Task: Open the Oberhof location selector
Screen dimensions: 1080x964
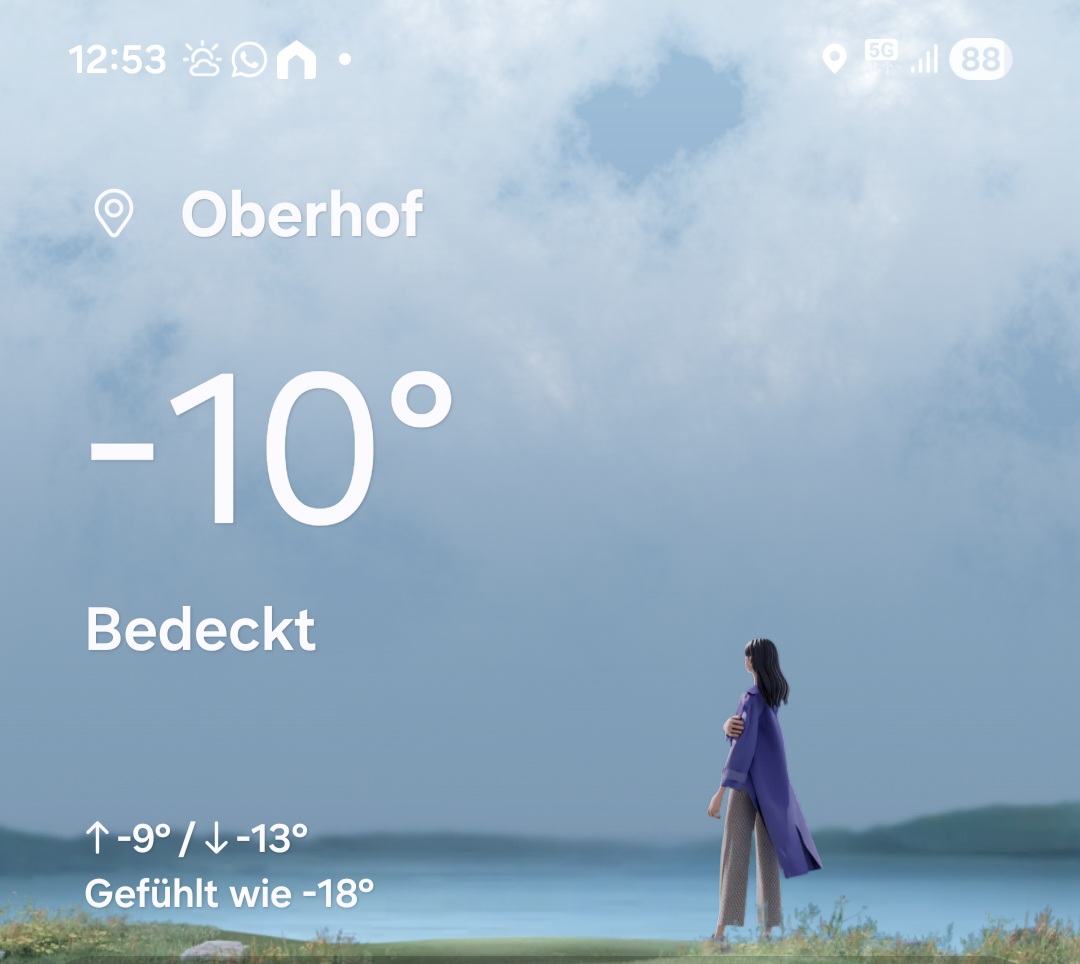Action: pos(300,214)
